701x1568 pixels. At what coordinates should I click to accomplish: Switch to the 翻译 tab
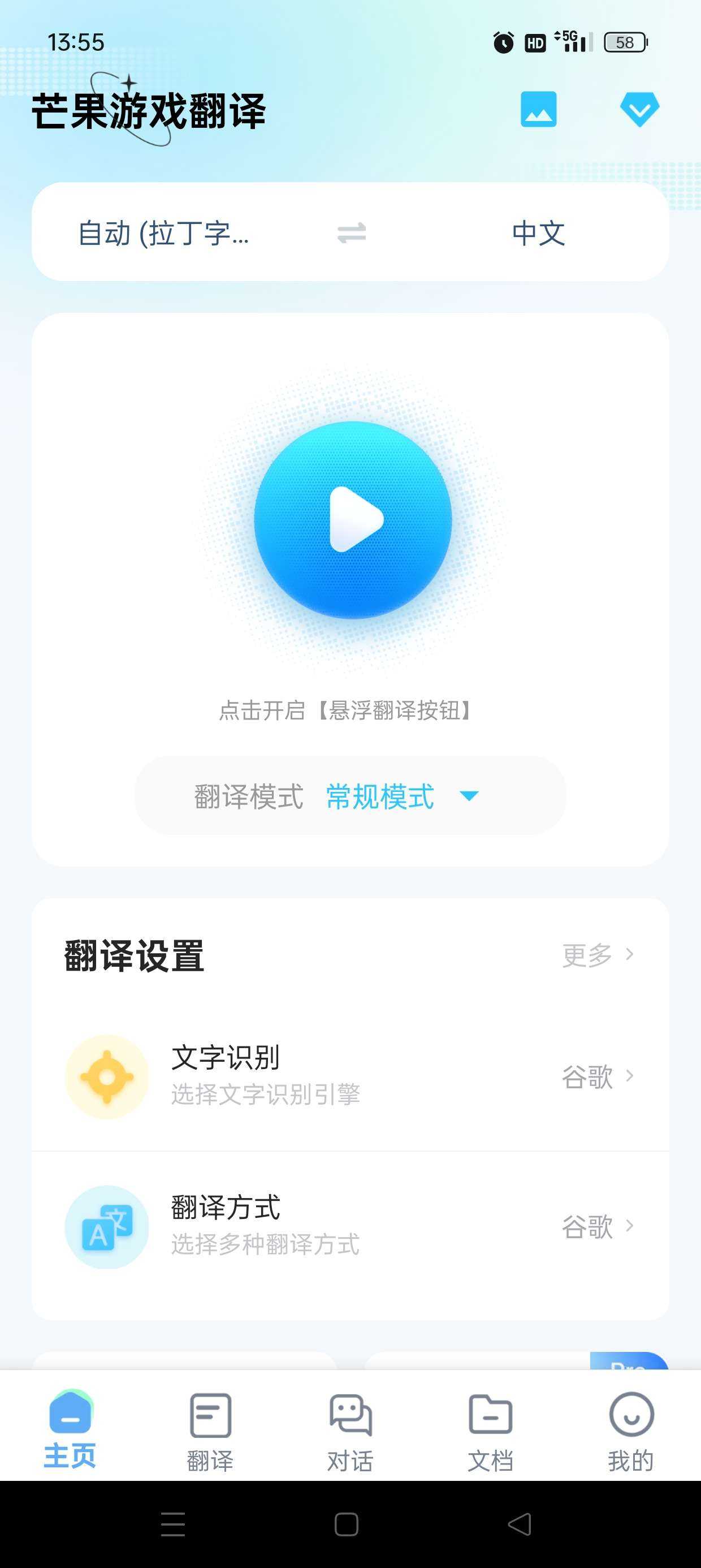(210, 1431)
